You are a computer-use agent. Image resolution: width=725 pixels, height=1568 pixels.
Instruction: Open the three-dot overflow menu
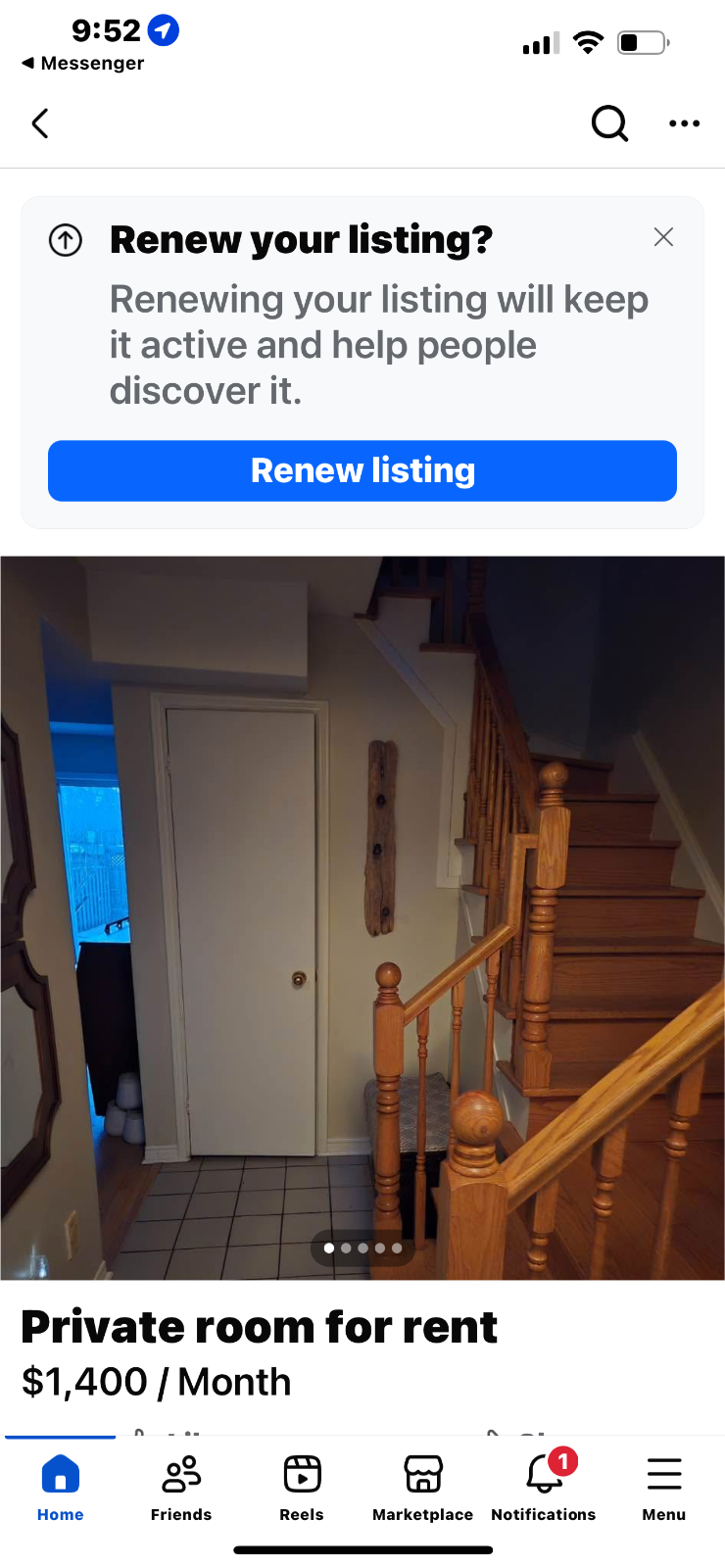point(684,123)
